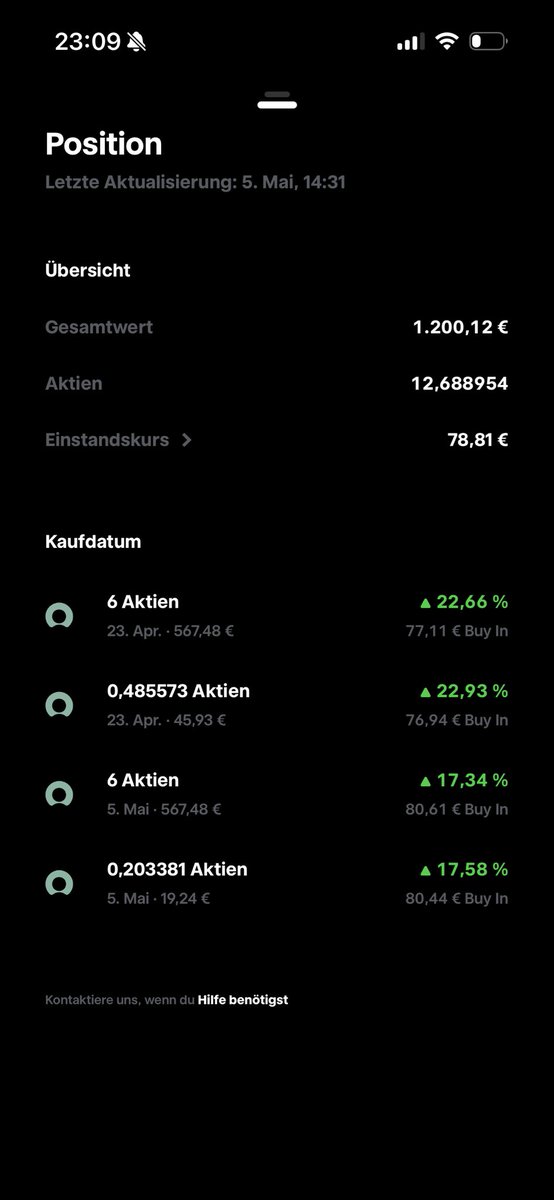Tap the Hilfe benötigst link
This screenshot has height=1200, width=554.
(x=243, y=999)
